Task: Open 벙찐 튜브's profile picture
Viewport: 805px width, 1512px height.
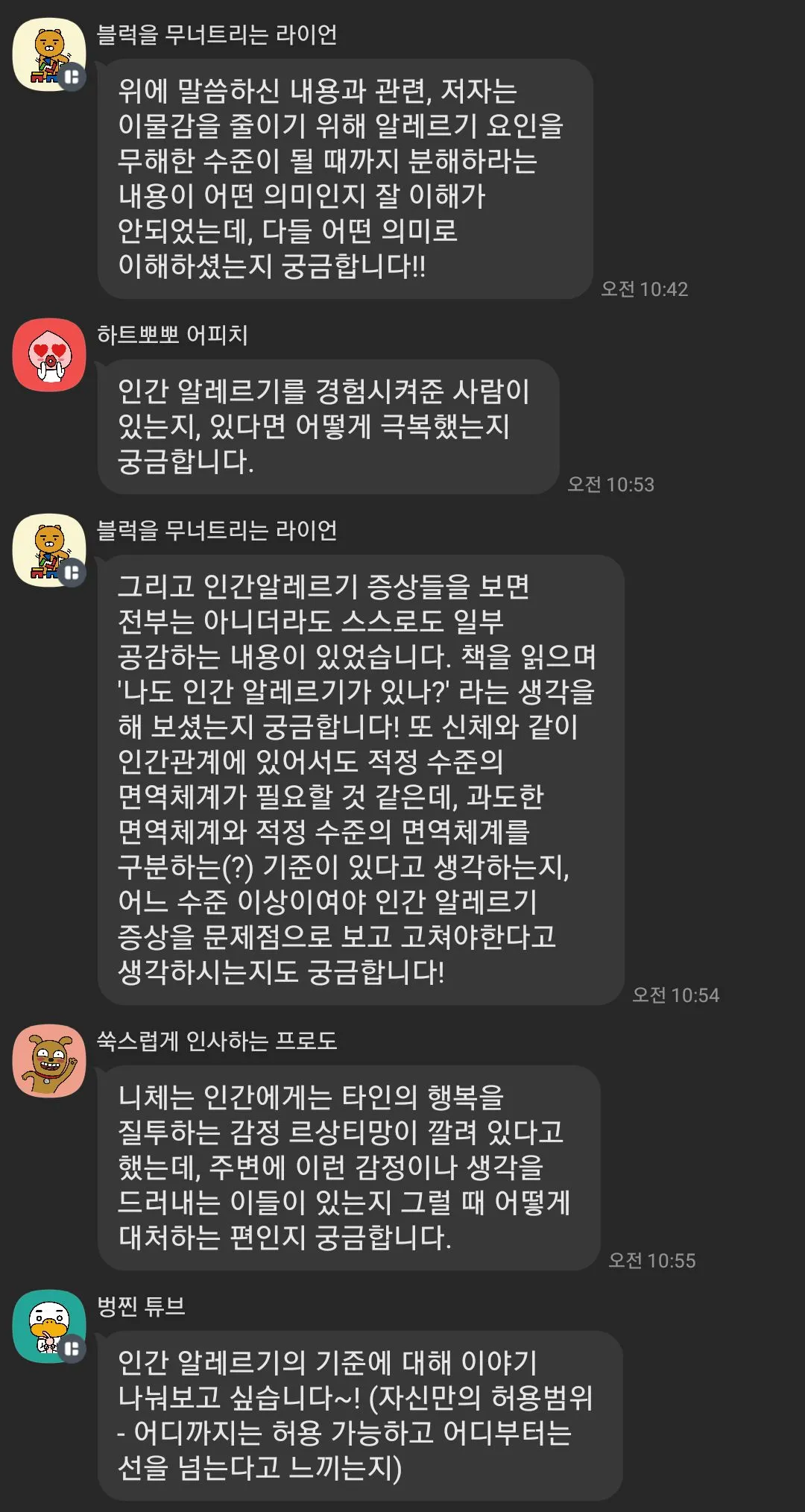Action: coord(49,1326)
